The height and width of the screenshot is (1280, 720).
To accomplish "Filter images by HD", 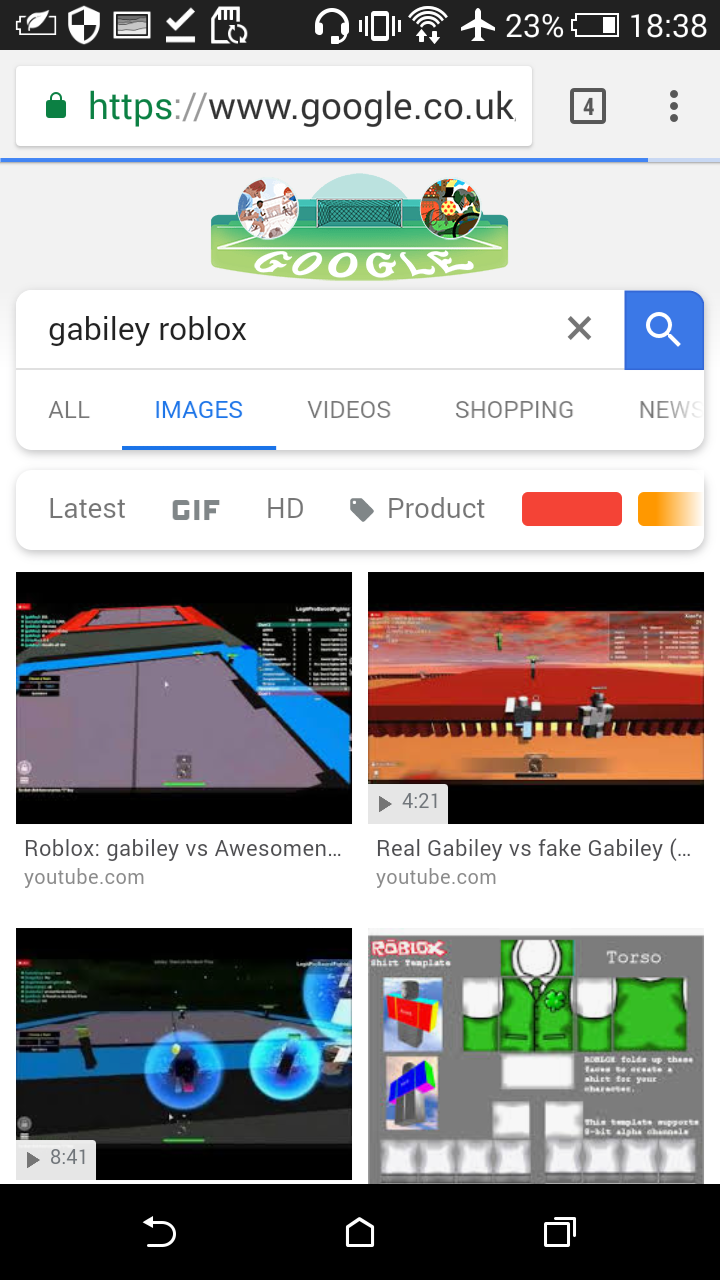I will (284, 509).
